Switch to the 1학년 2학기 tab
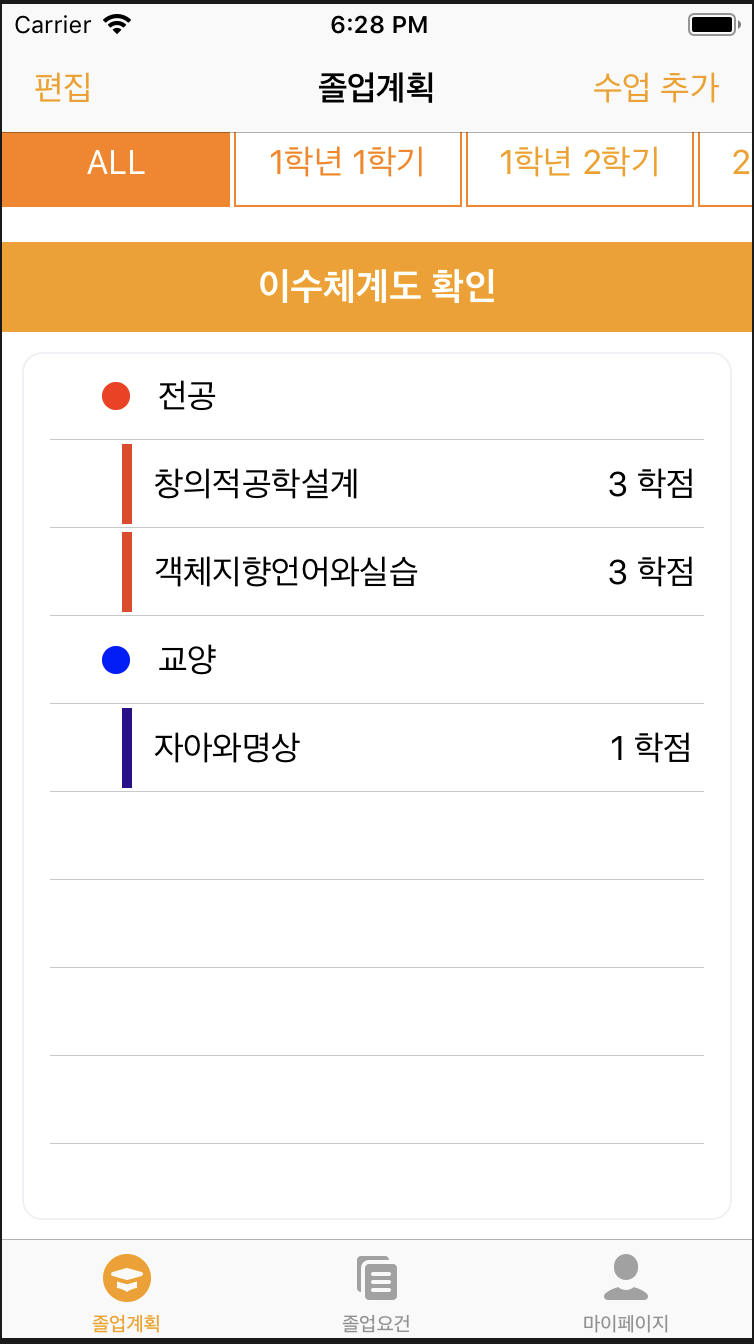The width and height of the screenshot is (754, 1344). [580, 163]
